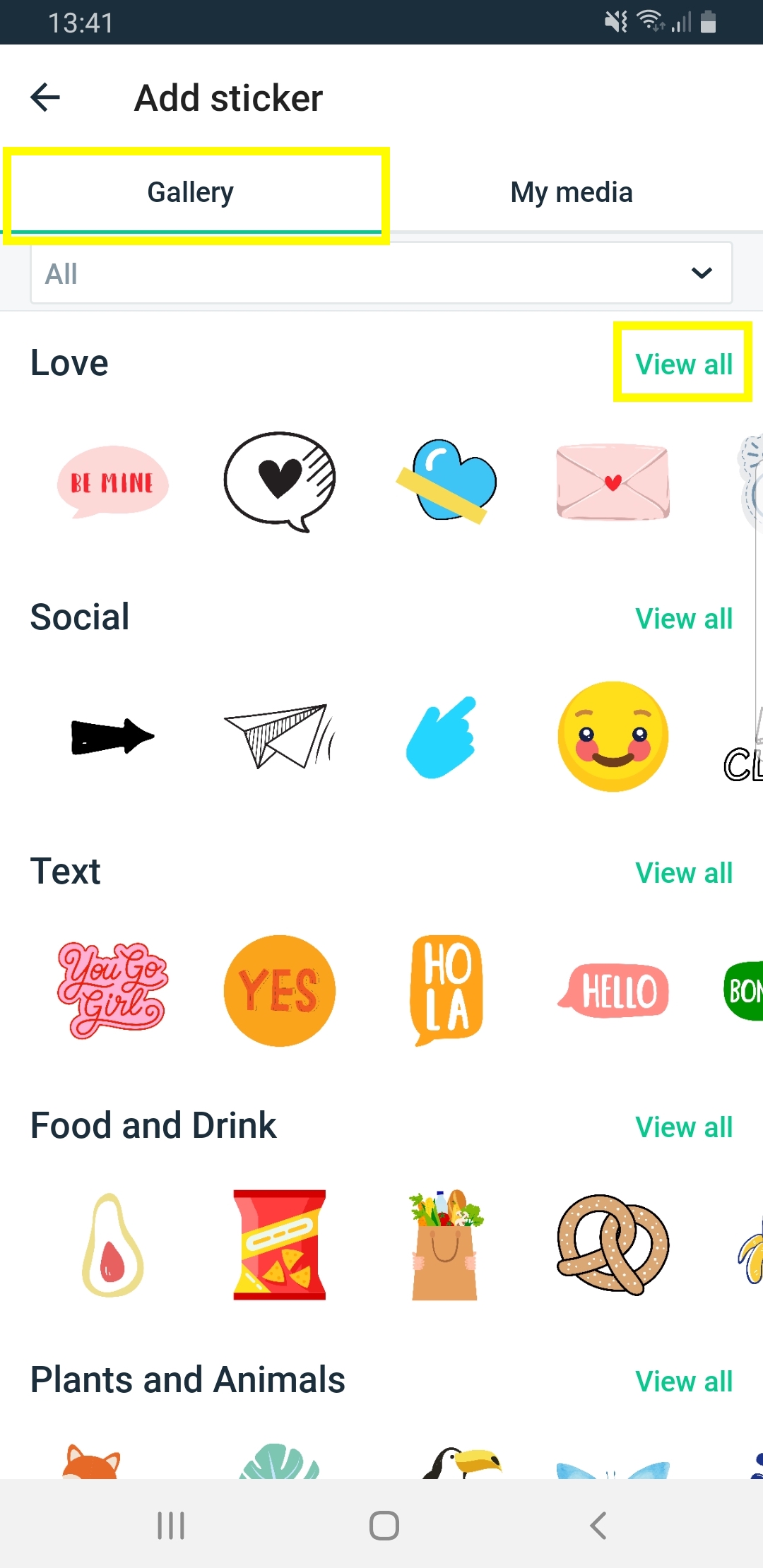Go back using the app bar arrow

pyautogui.click(x=45, y=97)
